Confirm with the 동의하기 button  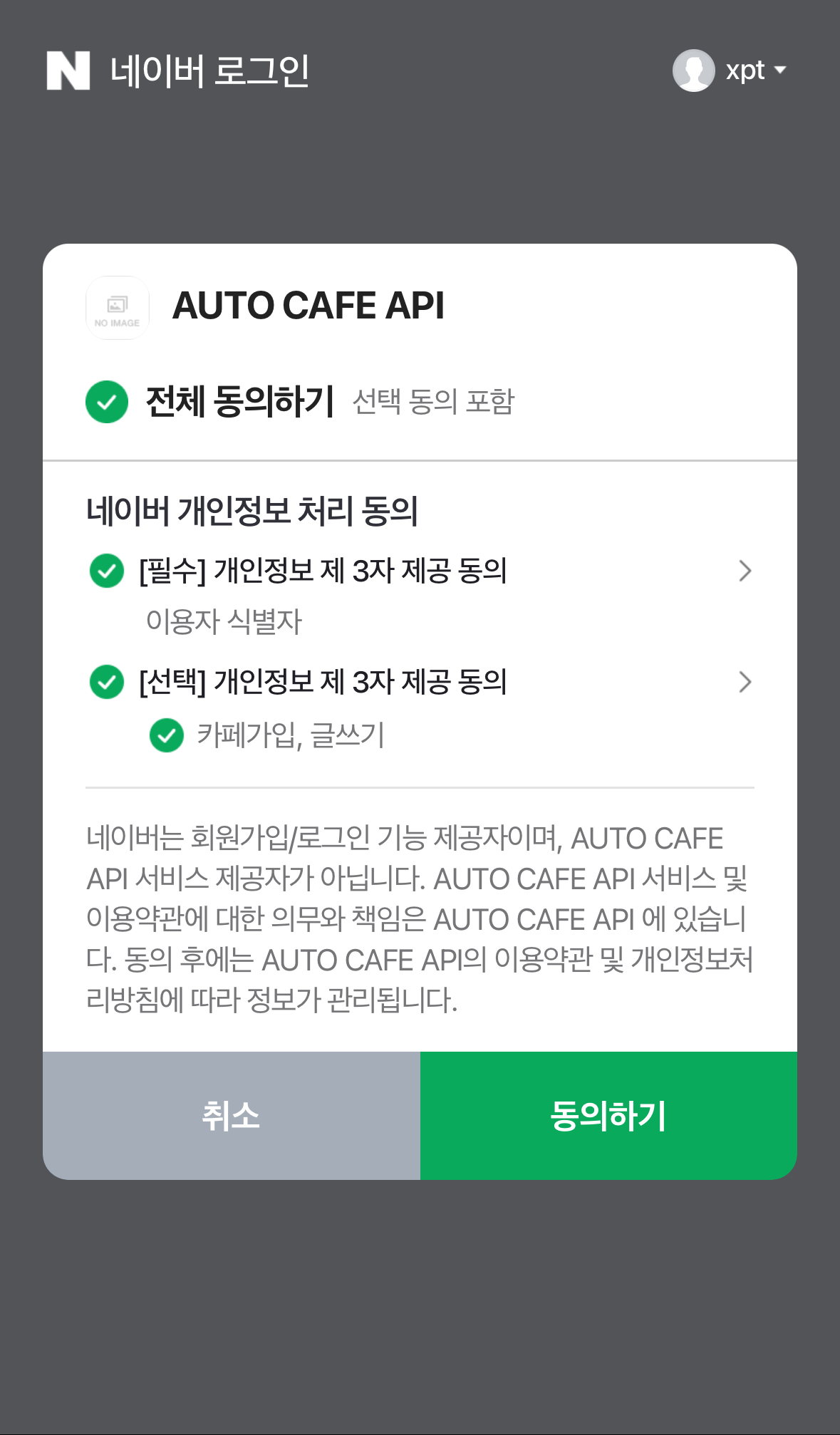pos(608,1115)
